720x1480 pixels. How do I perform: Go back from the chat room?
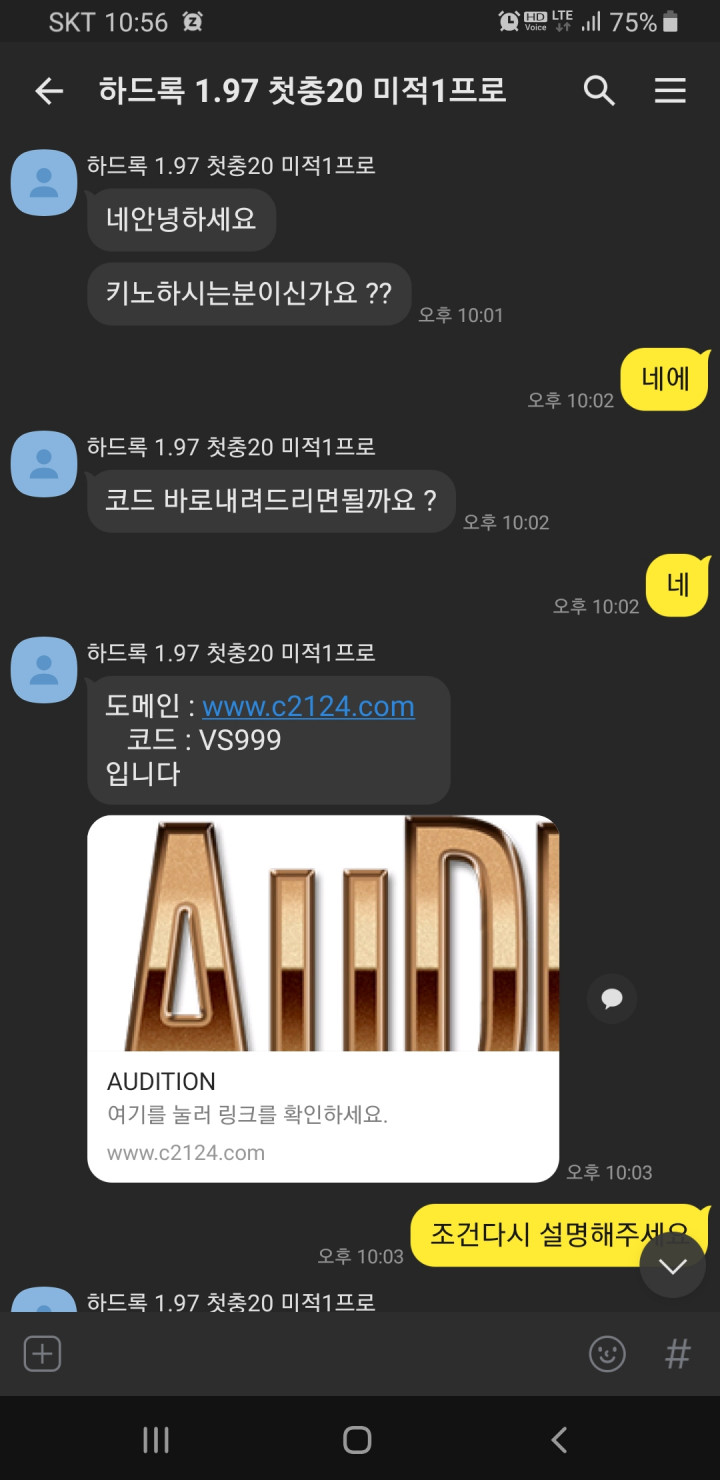(49, 91)
